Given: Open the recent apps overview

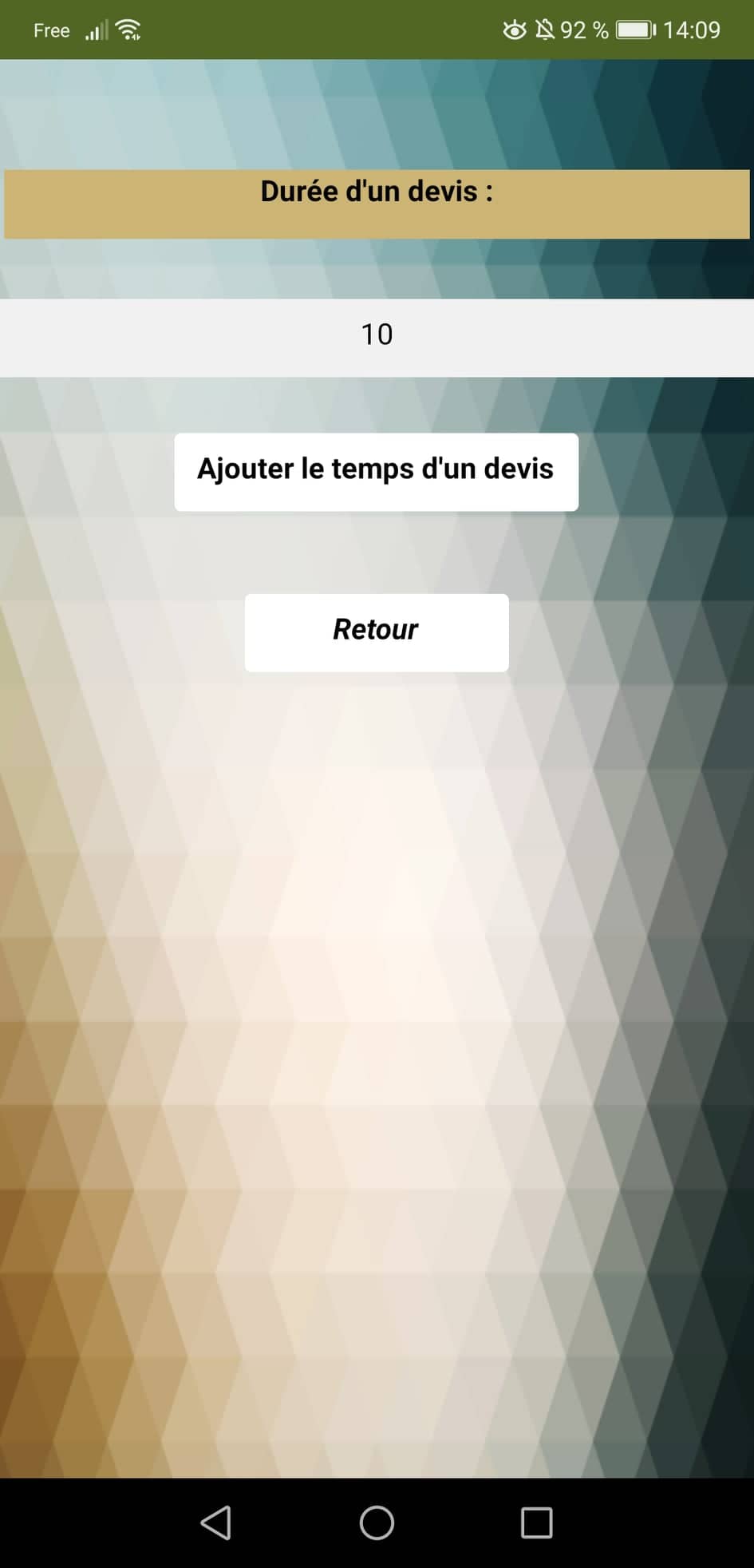Looking at the screenshot, I should pos(536,1522).
